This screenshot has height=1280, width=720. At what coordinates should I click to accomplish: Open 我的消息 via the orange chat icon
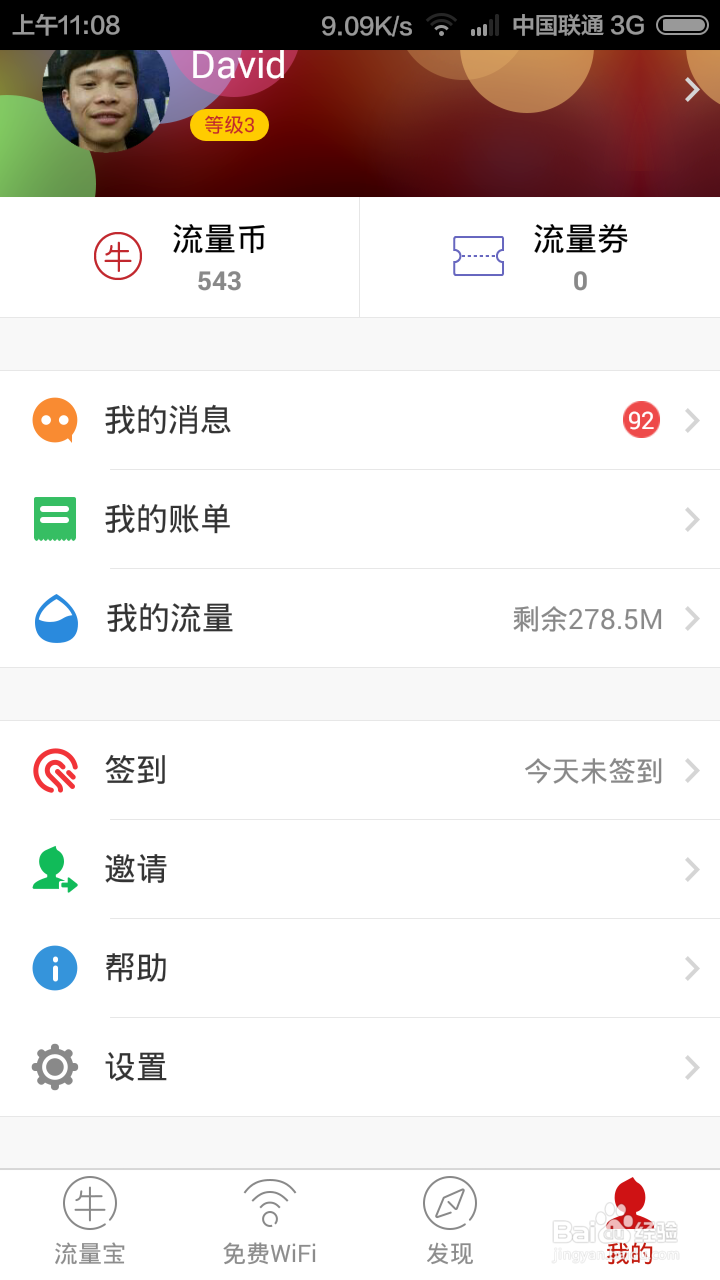point(54,420)
